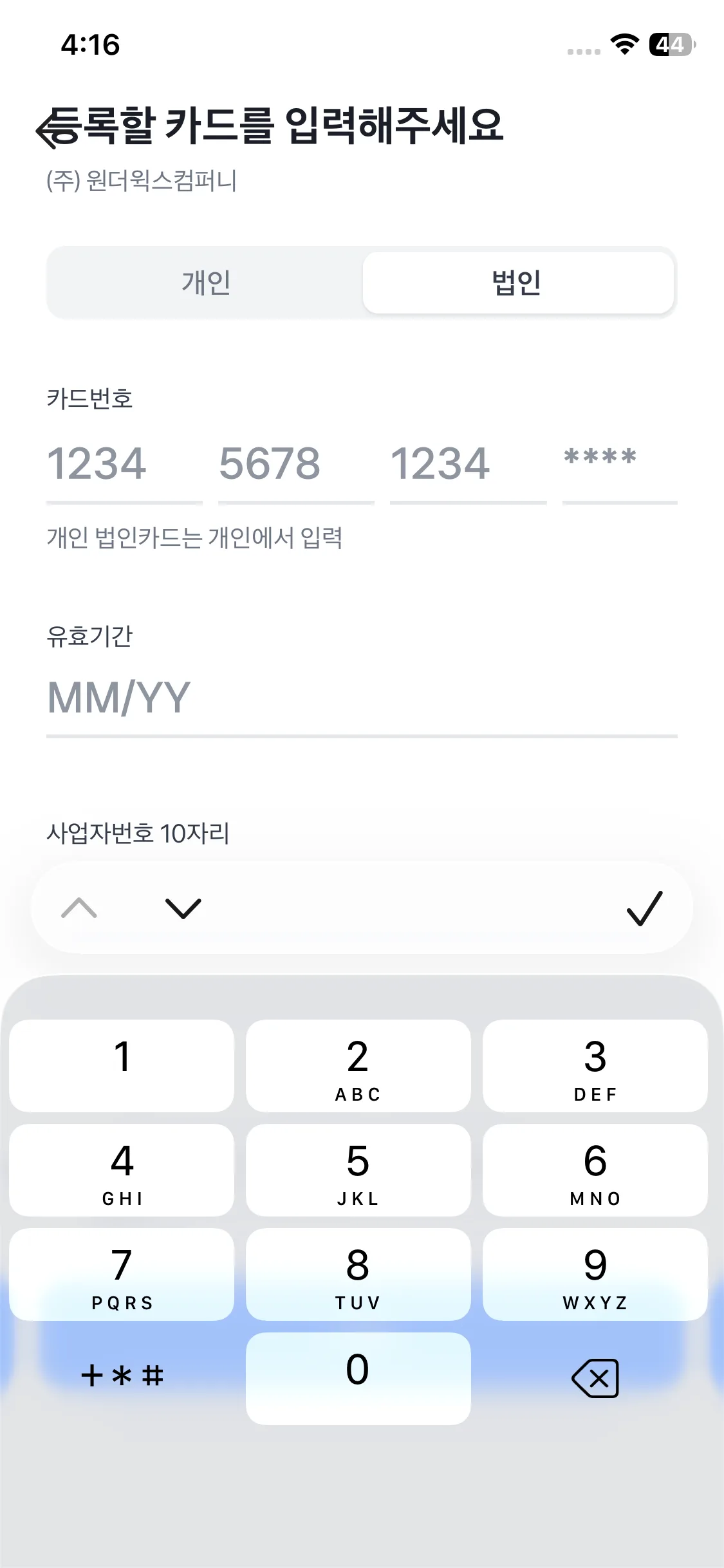Tap the second card number field 5678
The image size is (724, 1568).
click(295, 465)
